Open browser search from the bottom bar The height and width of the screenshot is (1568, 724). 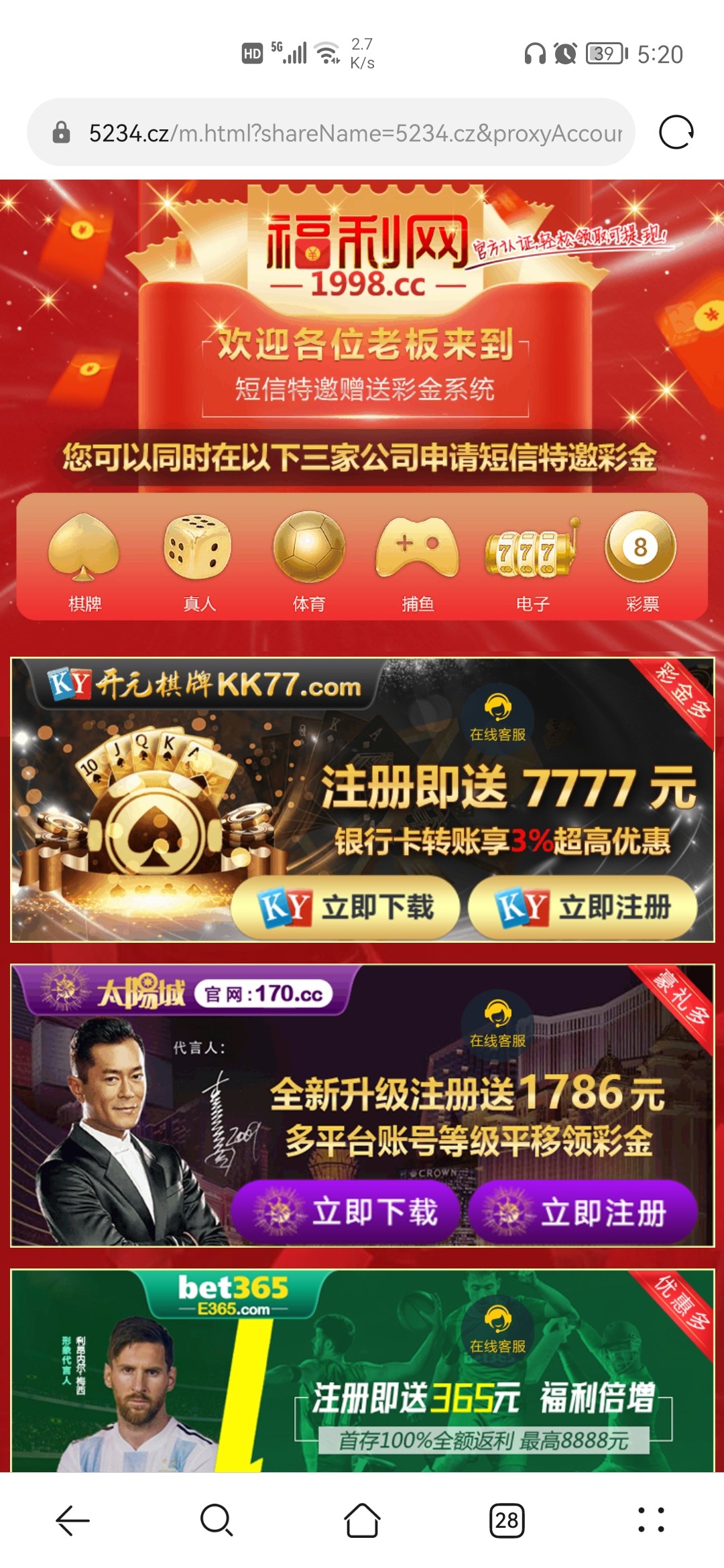tap(217, 1520)
